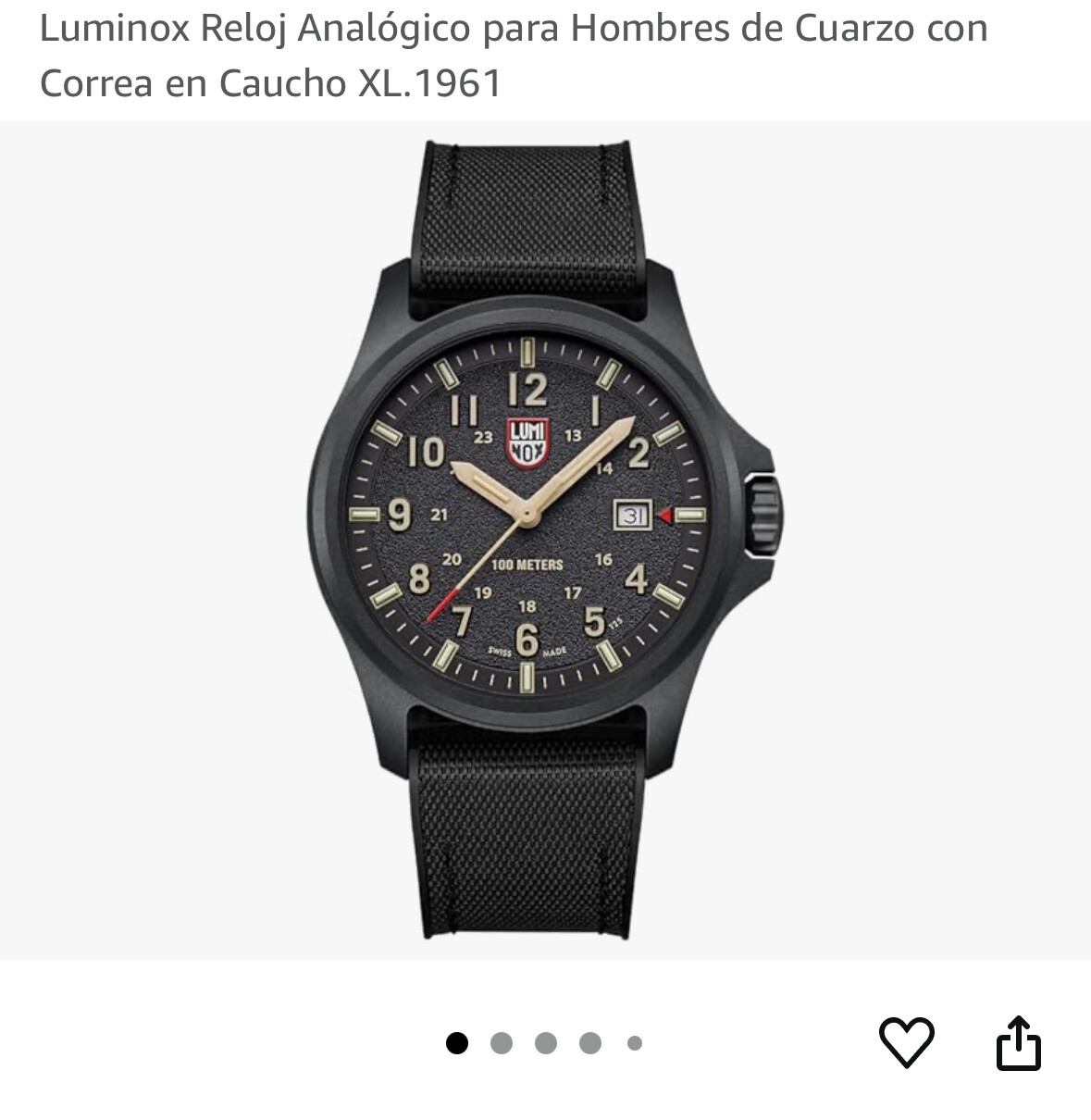Share this Luminox watch listing
1091x1120 pixels.
coord(1018,1043)
